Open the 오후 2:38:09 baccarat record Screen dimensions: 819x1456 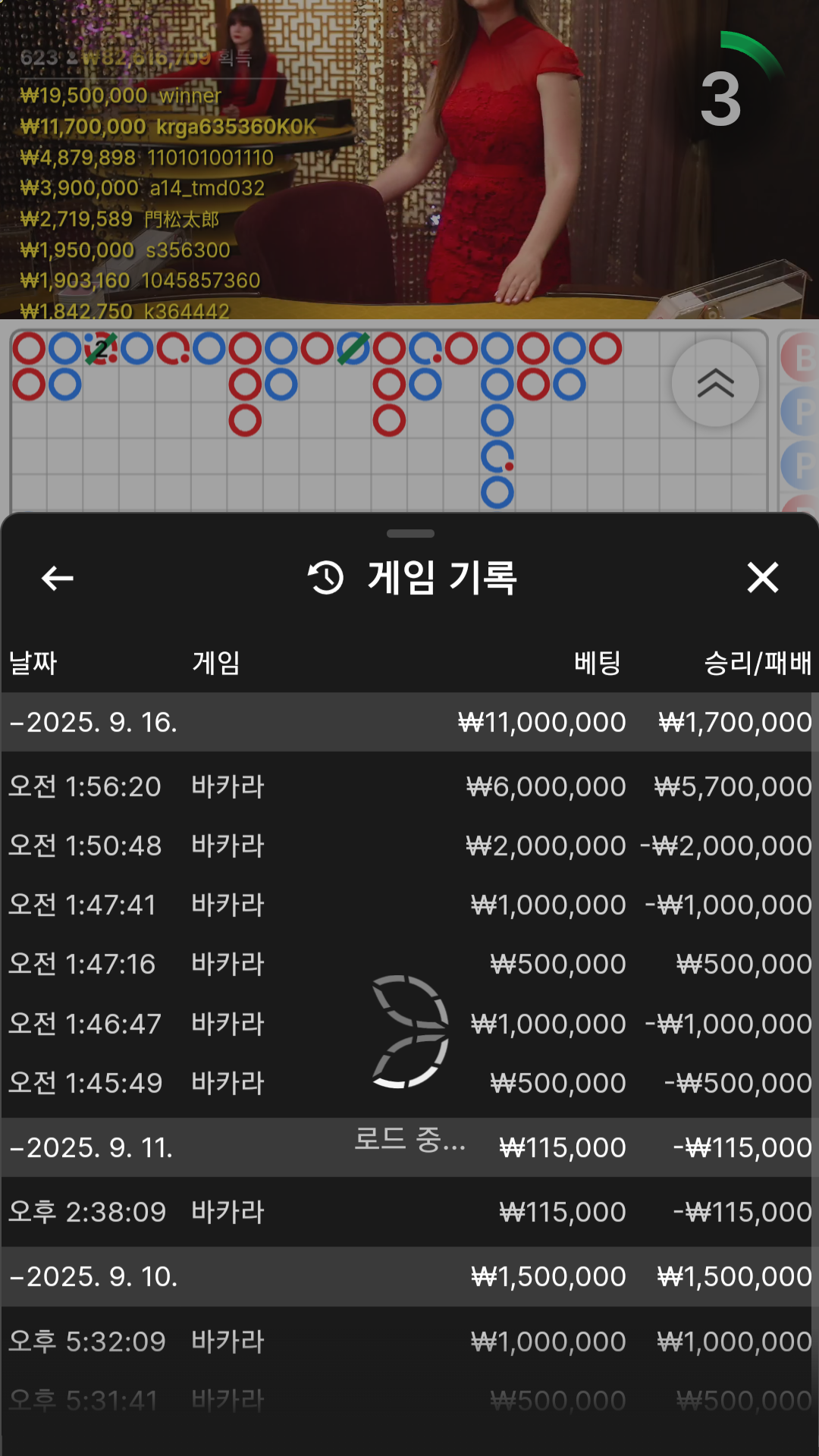(409, 1212)
